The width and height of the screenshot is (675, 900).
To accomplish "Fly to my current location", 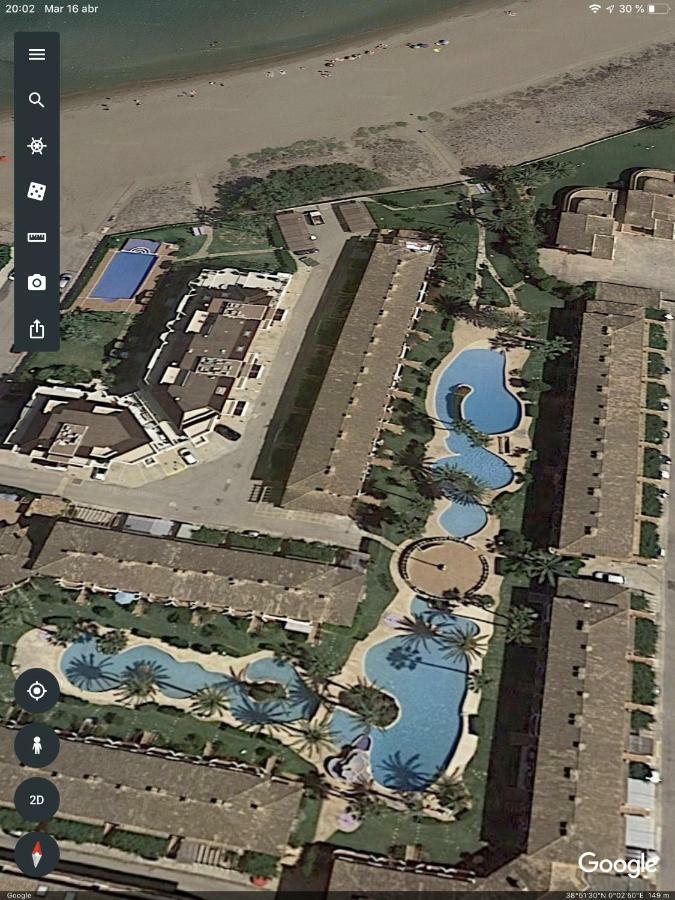I will pyautogui.click(x=37, y=691).
